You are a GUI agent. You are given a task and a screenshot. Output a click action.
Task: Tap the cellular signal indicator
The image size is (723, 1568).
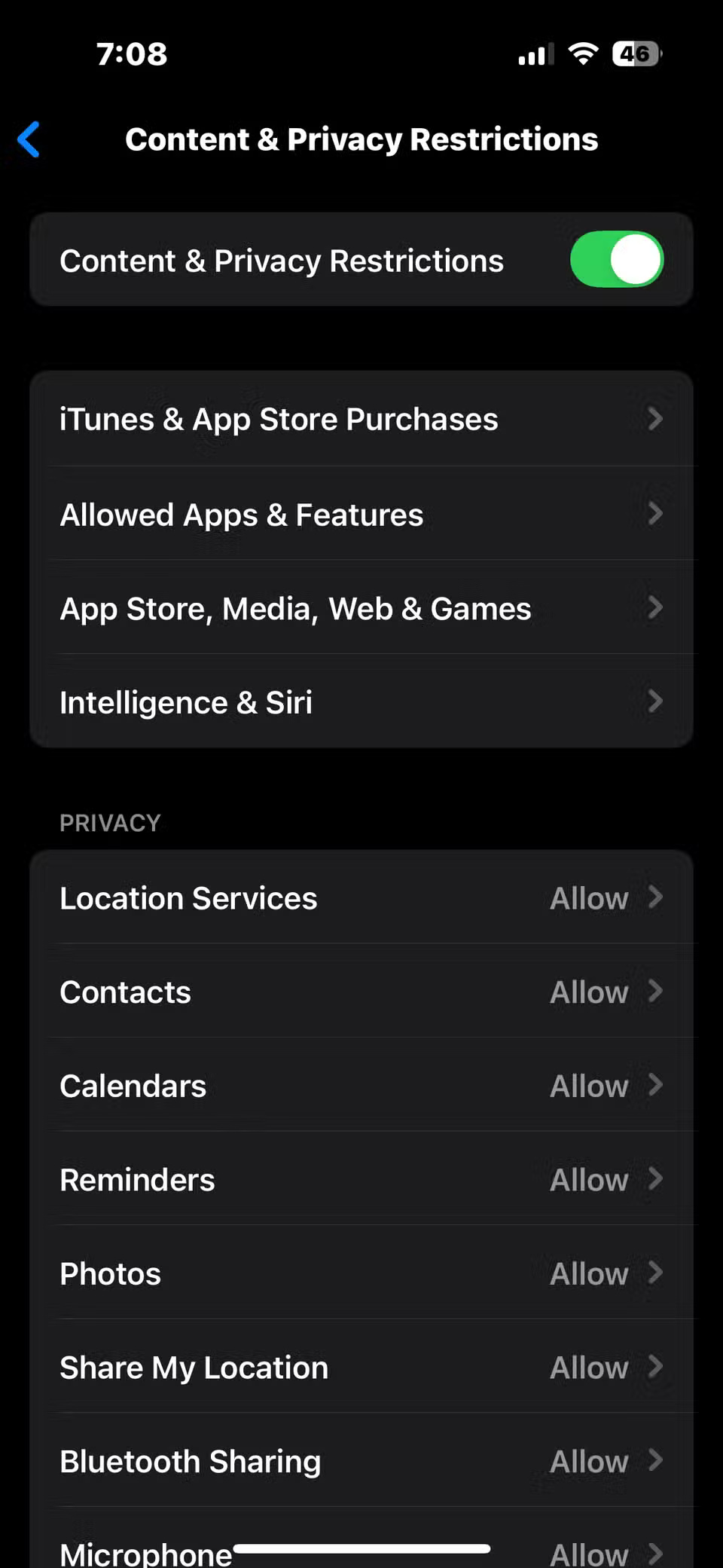point(534,53)
